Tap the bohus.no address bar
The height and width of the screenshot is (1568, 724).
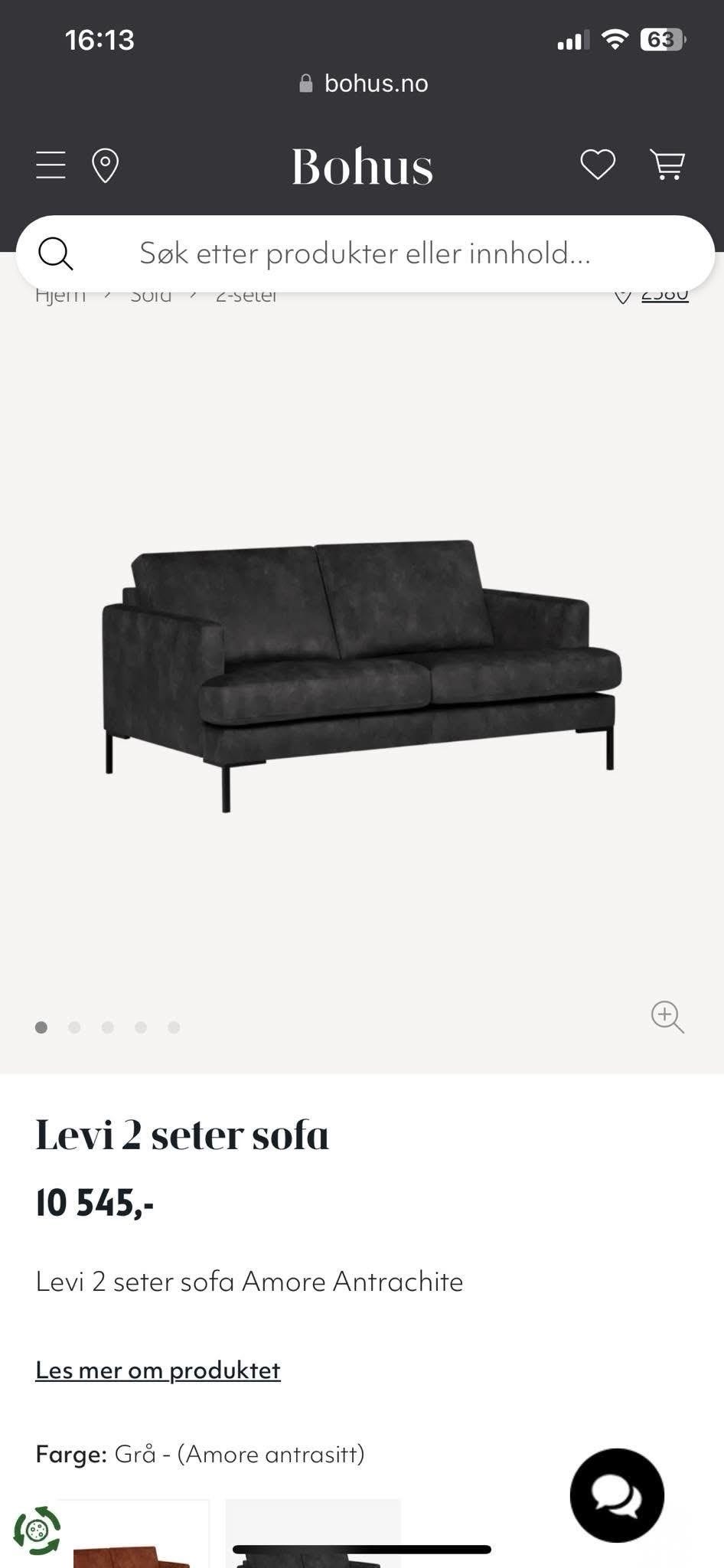(x=363, y=83)
